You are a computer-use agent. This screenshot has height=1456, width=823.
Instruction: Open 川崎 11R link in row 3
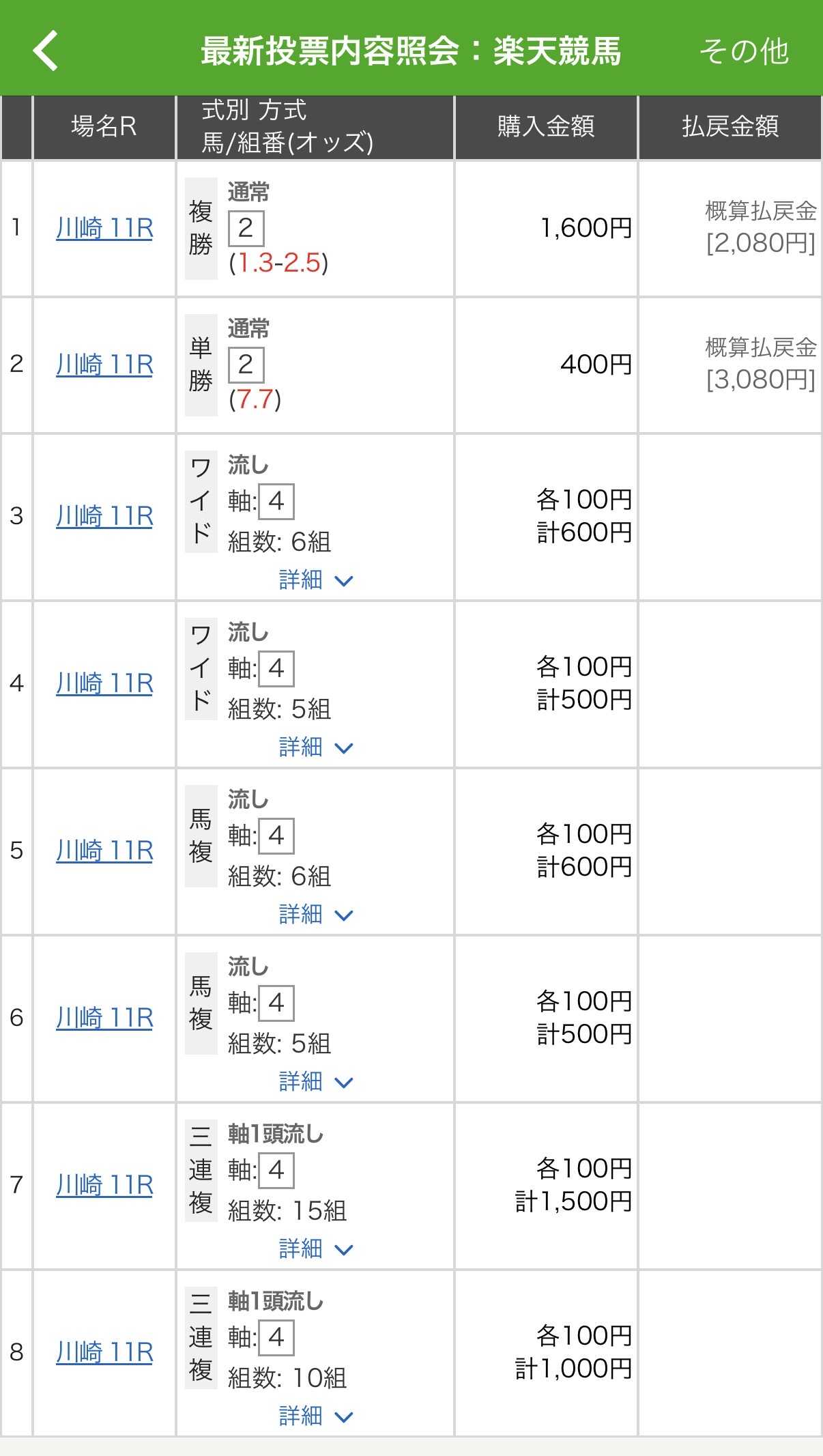pyautogui.click(x=104, y=516)
